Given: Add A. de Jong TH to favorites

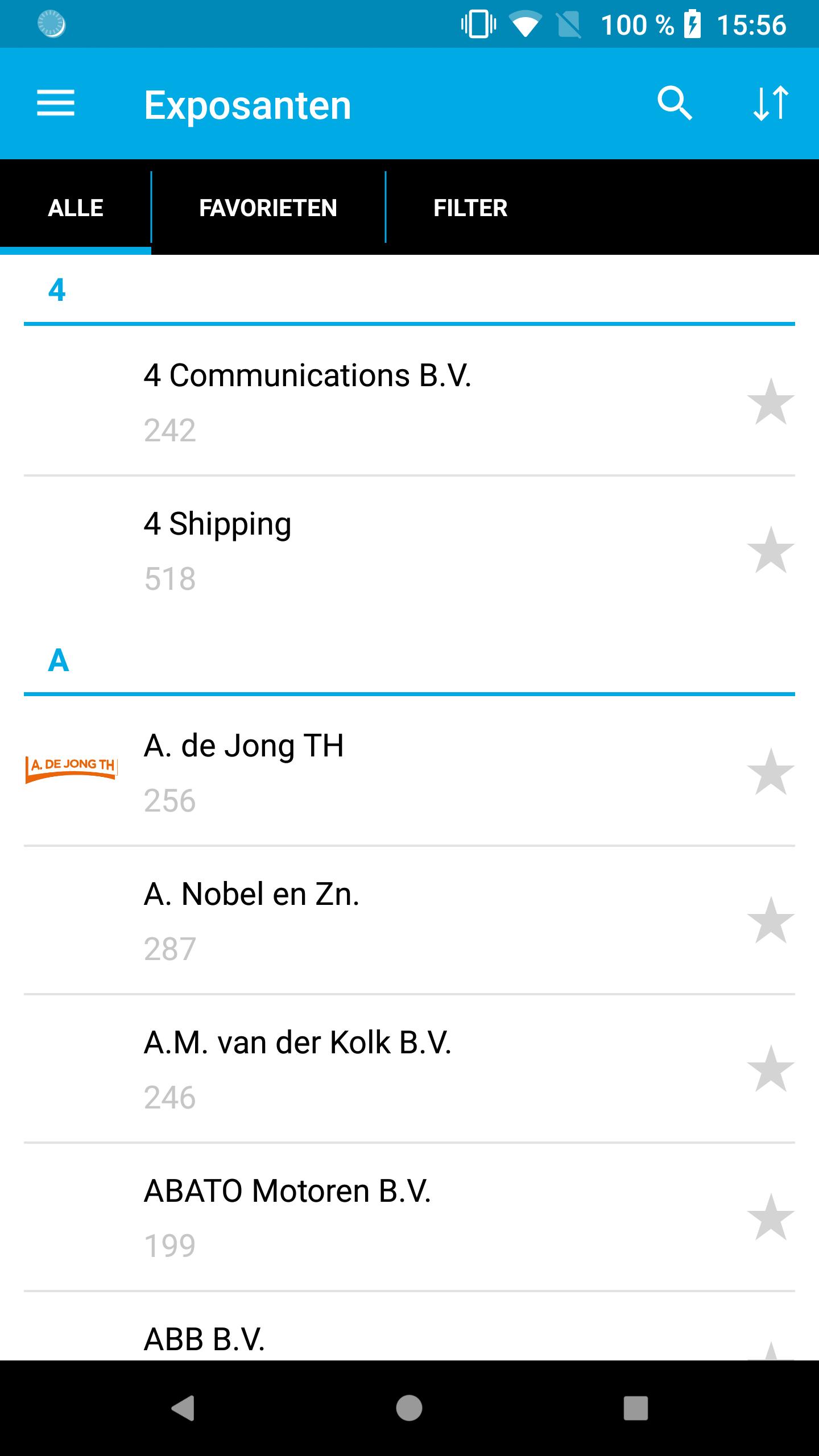Looking at the screenshot, I should [x=771, y=772].
